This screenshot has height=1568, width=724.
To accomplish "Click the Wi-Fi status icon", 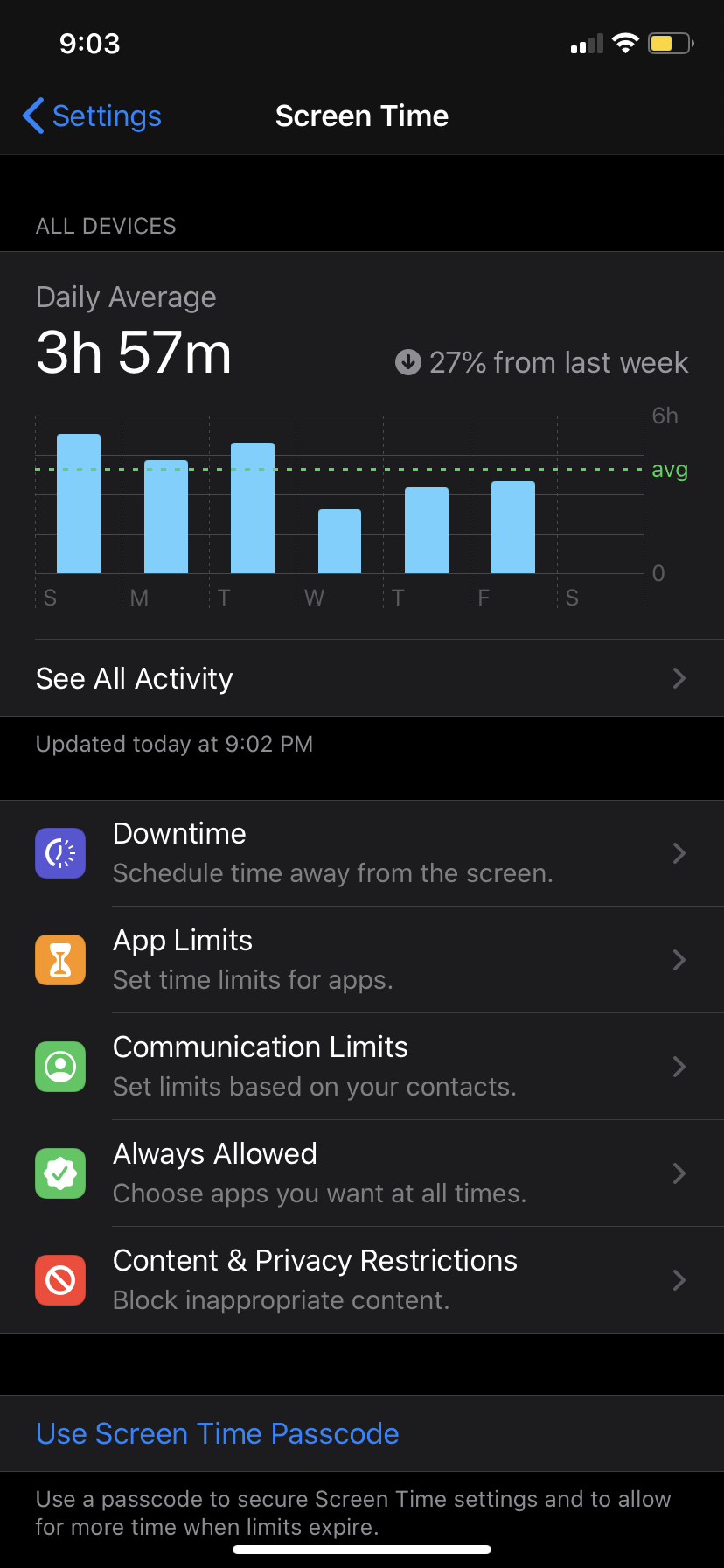I will (x=626, y=43).
